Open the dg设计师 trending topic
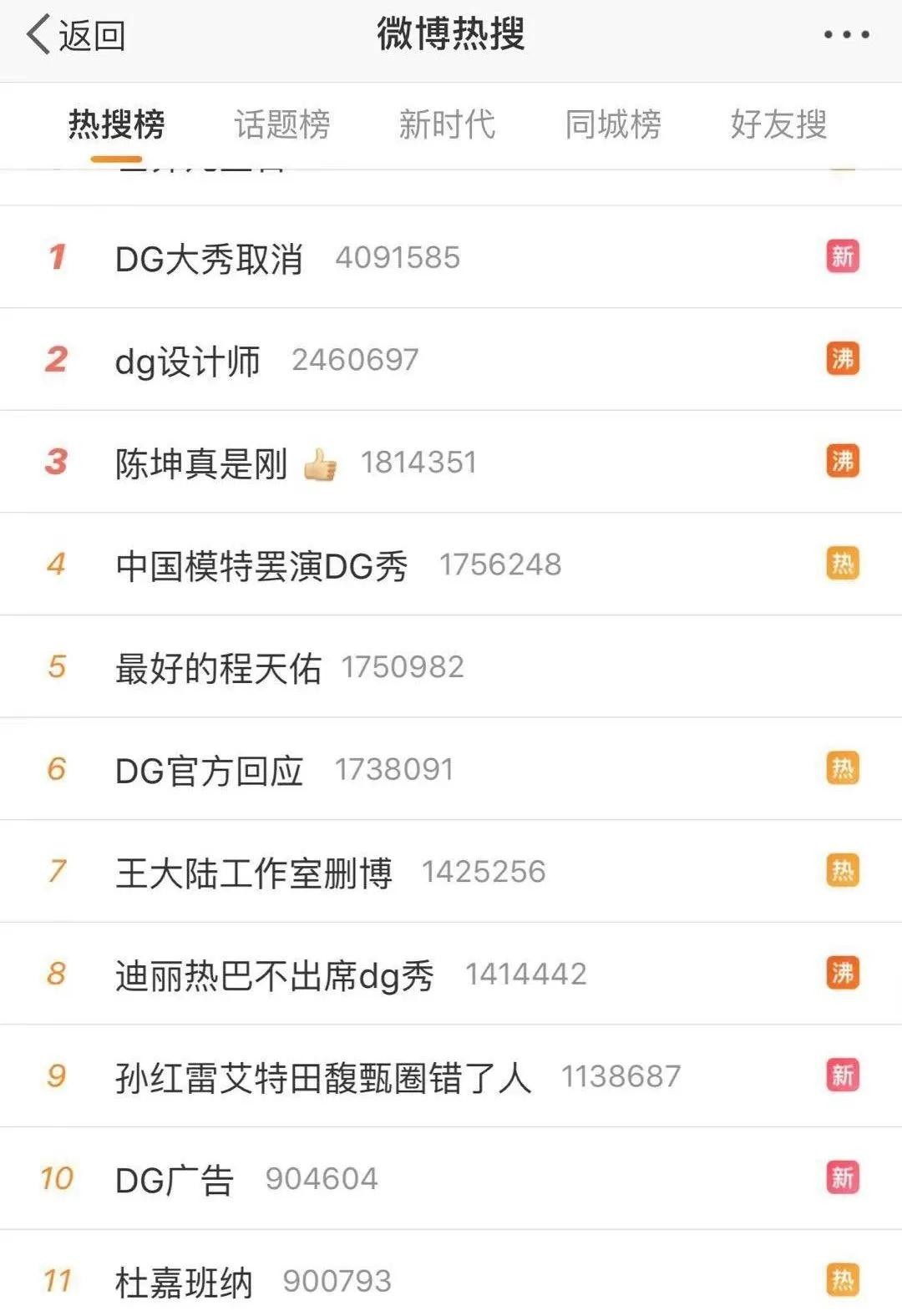The width and height of the screenshot is (902, 1316). pos(188,361)
